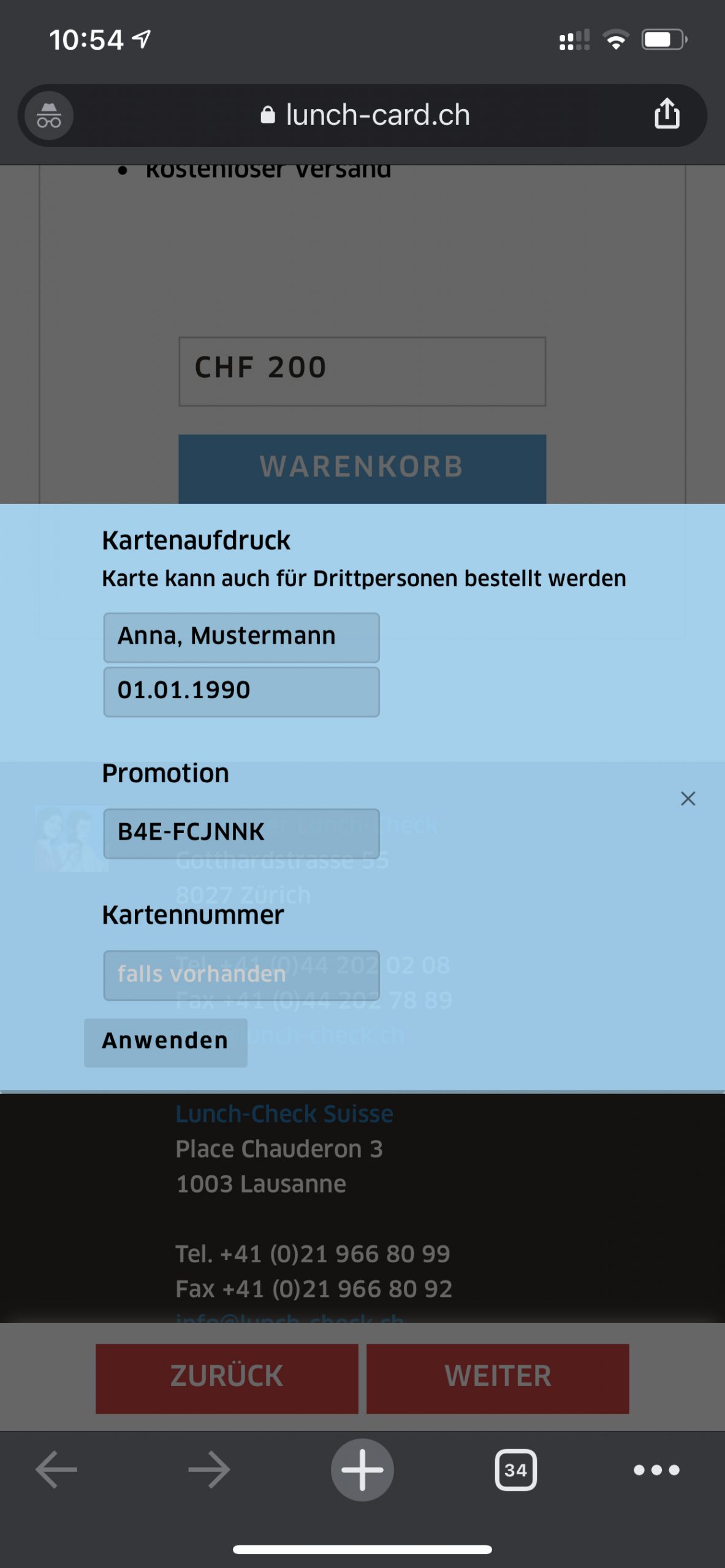This screenshot has width=725, height=1568.
Task: Go back in the browser toolbar
Action: (x=56, y=1469)
